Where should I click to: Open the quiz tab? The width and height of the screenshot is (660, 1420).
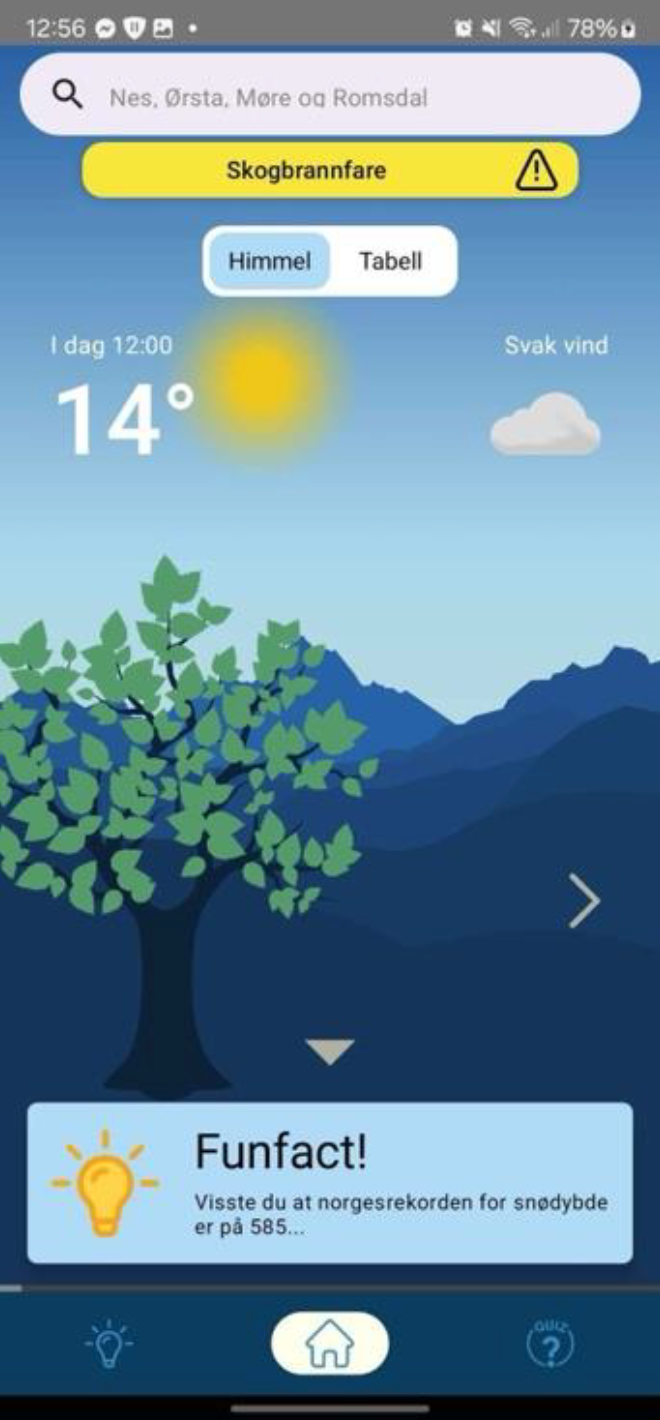(550, 1345)
